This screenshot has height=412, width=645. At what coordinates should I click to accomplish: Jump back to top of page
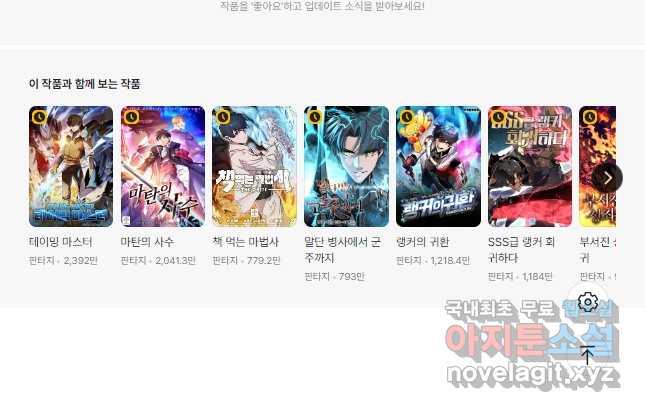click(588, 354)
